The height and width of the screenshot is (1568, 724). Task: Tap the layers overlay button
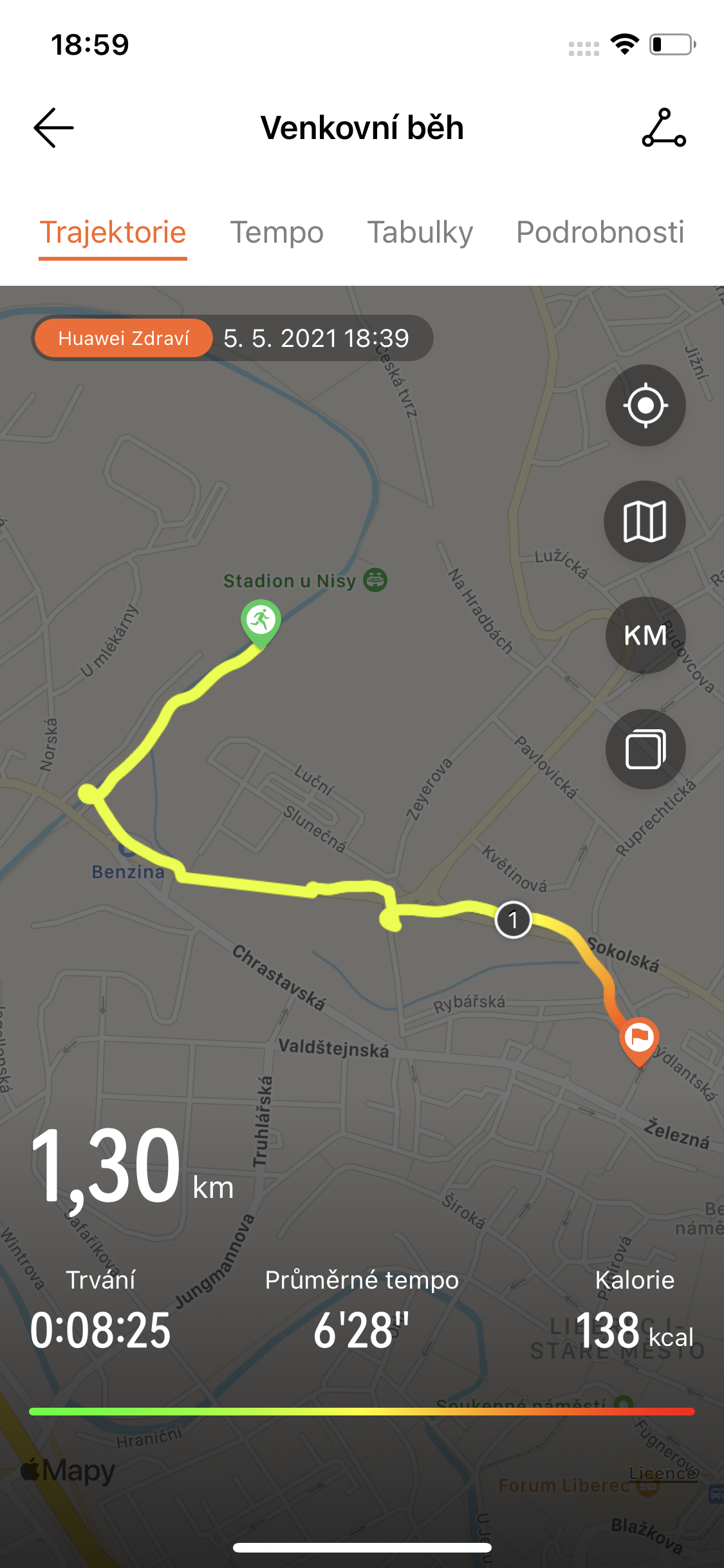pyautogui.click(x=645, y=749)
